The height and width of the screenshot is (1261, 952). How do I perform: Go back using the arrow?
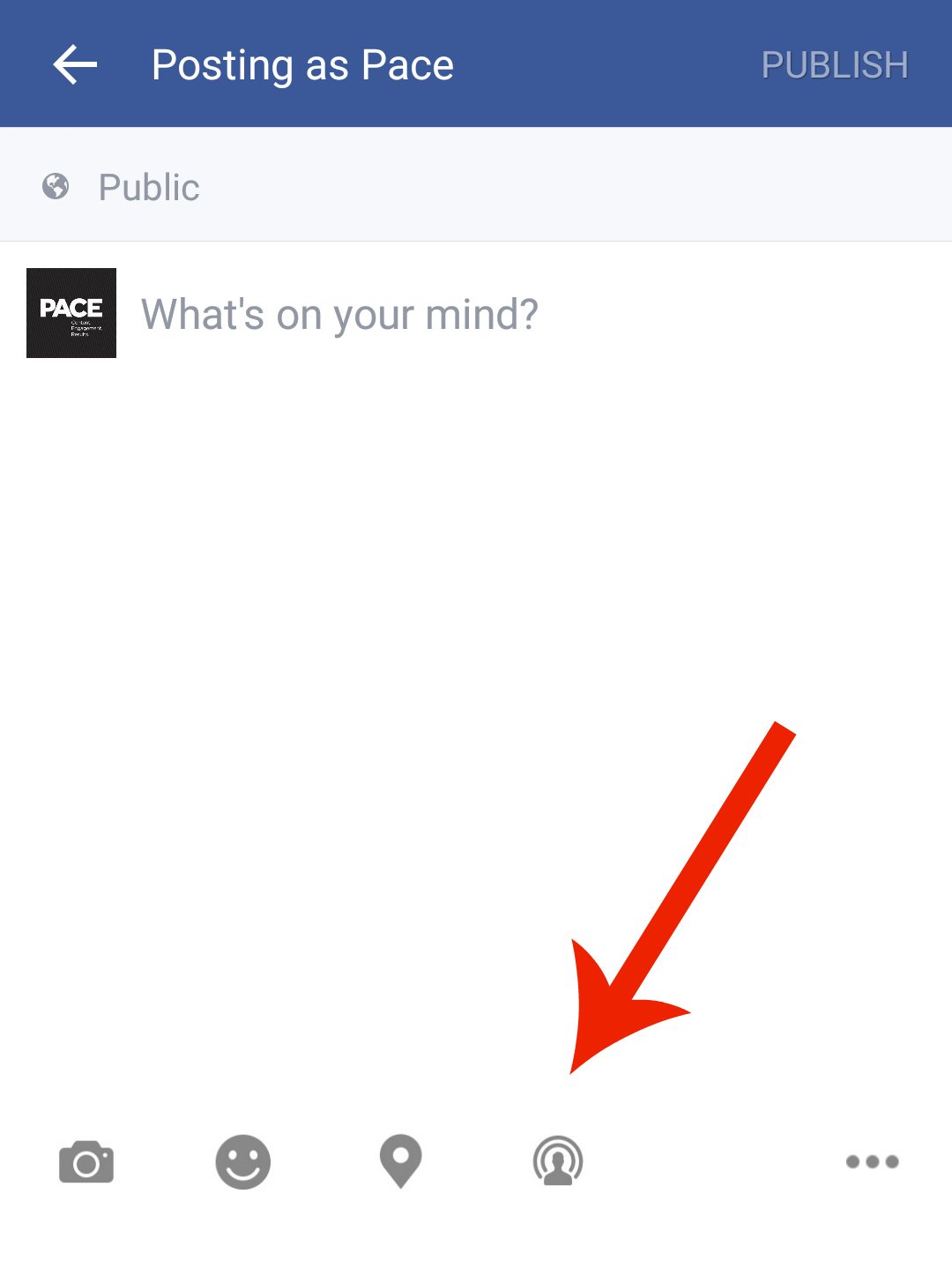point(75,64)
